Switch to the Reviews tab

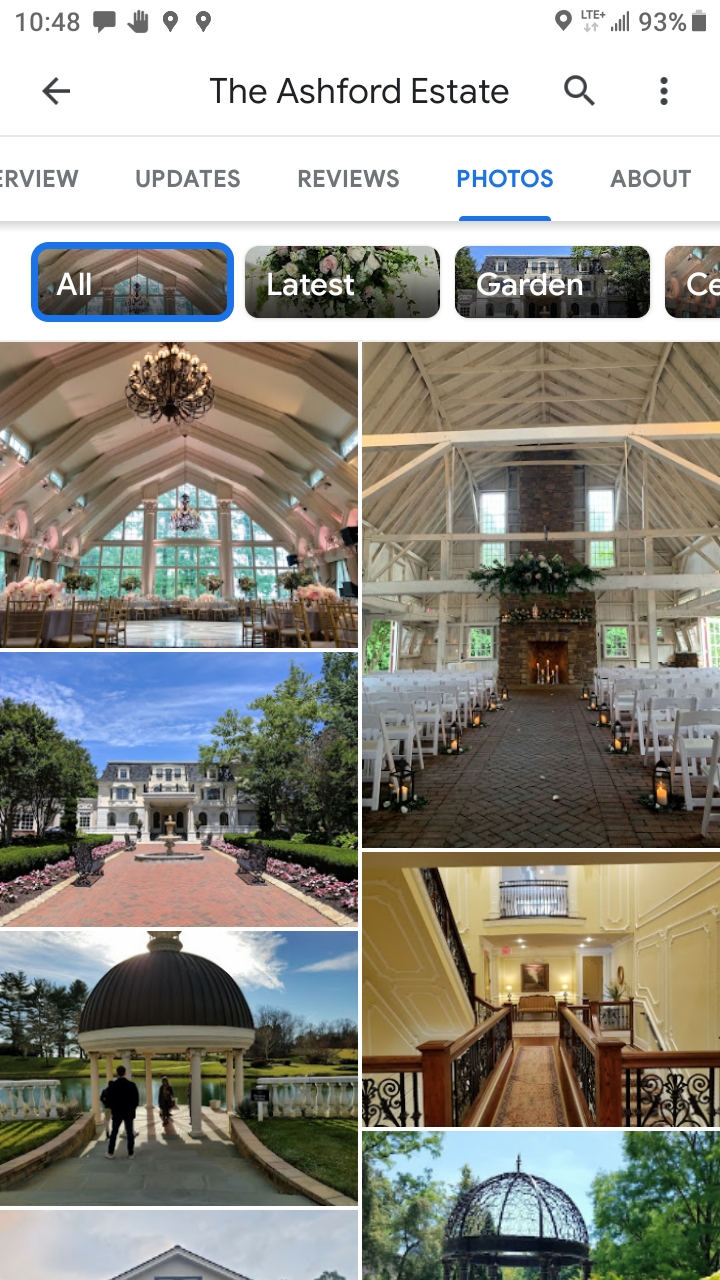pos(348,179)
